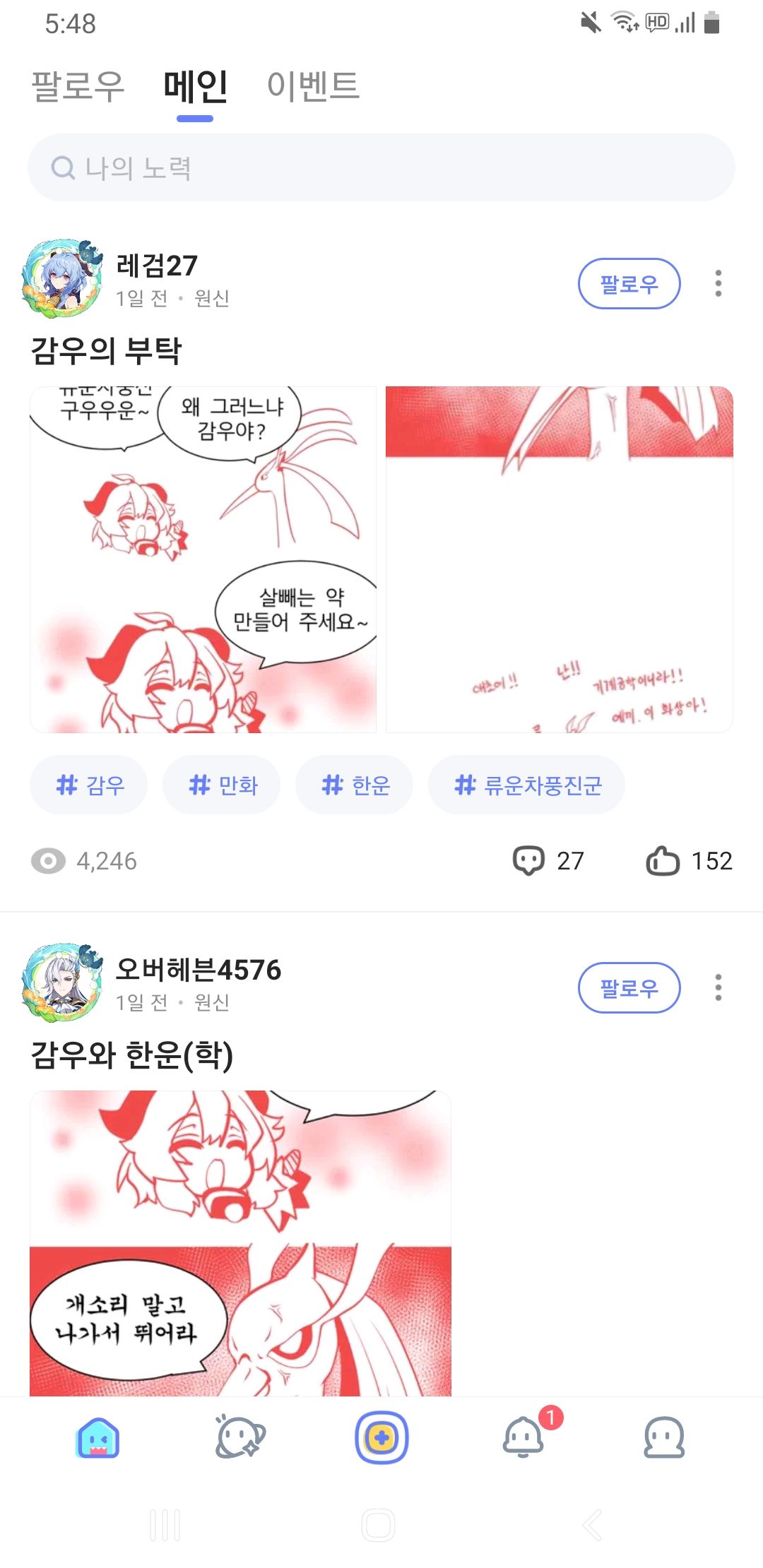Switch to the 팔로우 tab

[x=78, y=86]
